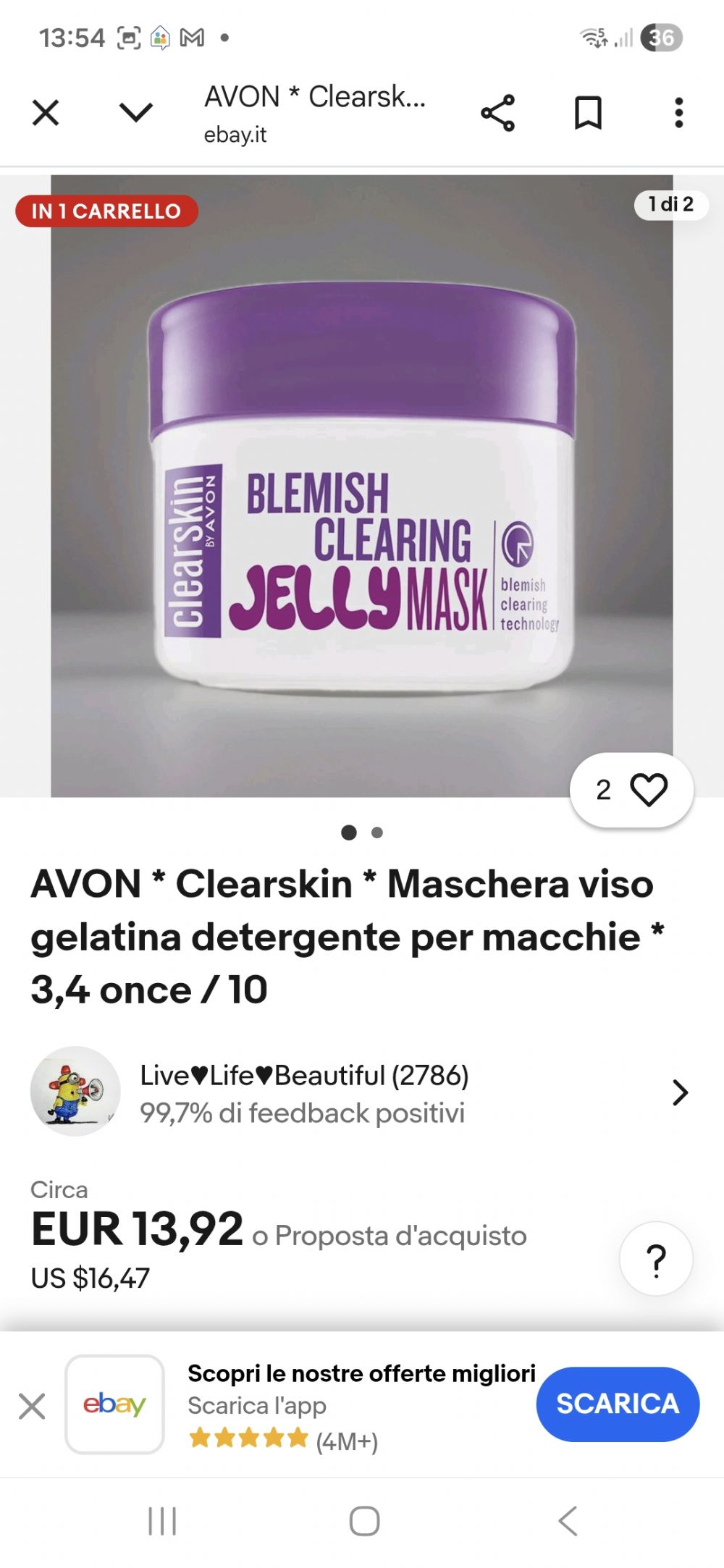The height and width of the screenshot is (1568, 724).
Task: Tap SCARICA to download the app
Action: pyautogui.click(x=618, y=1404)
